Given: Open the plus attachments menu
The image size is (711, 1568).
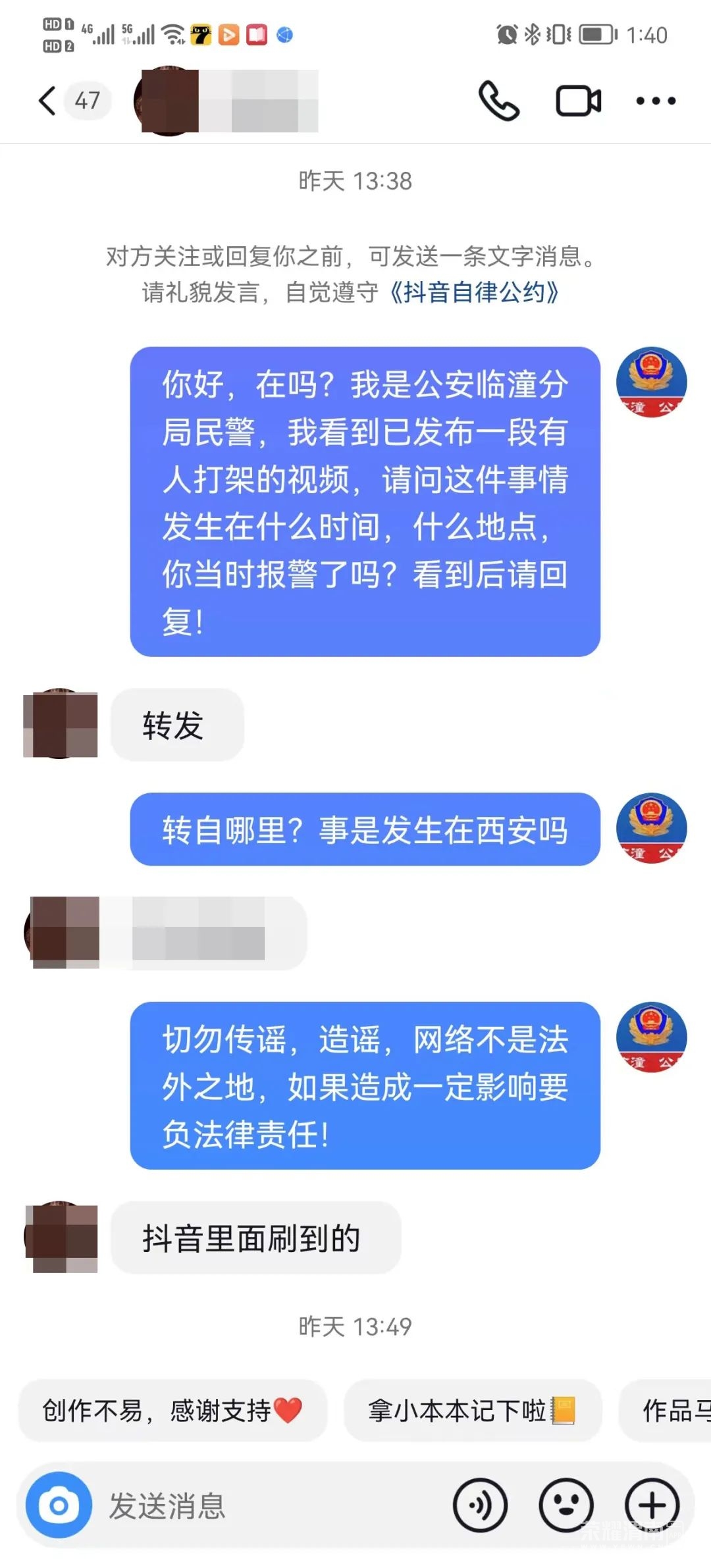Looking at the screenshot, I should [x=652, y=1505].
